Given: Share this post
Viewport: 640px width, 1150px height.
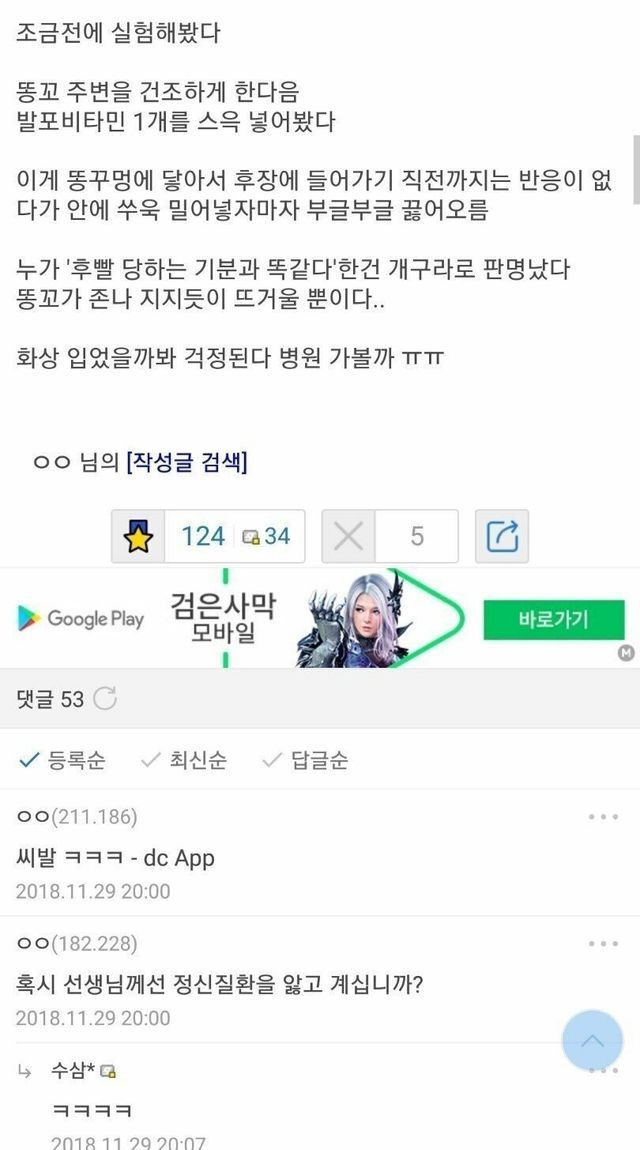Looking at the screenshot, I should (x=502, y=537).
